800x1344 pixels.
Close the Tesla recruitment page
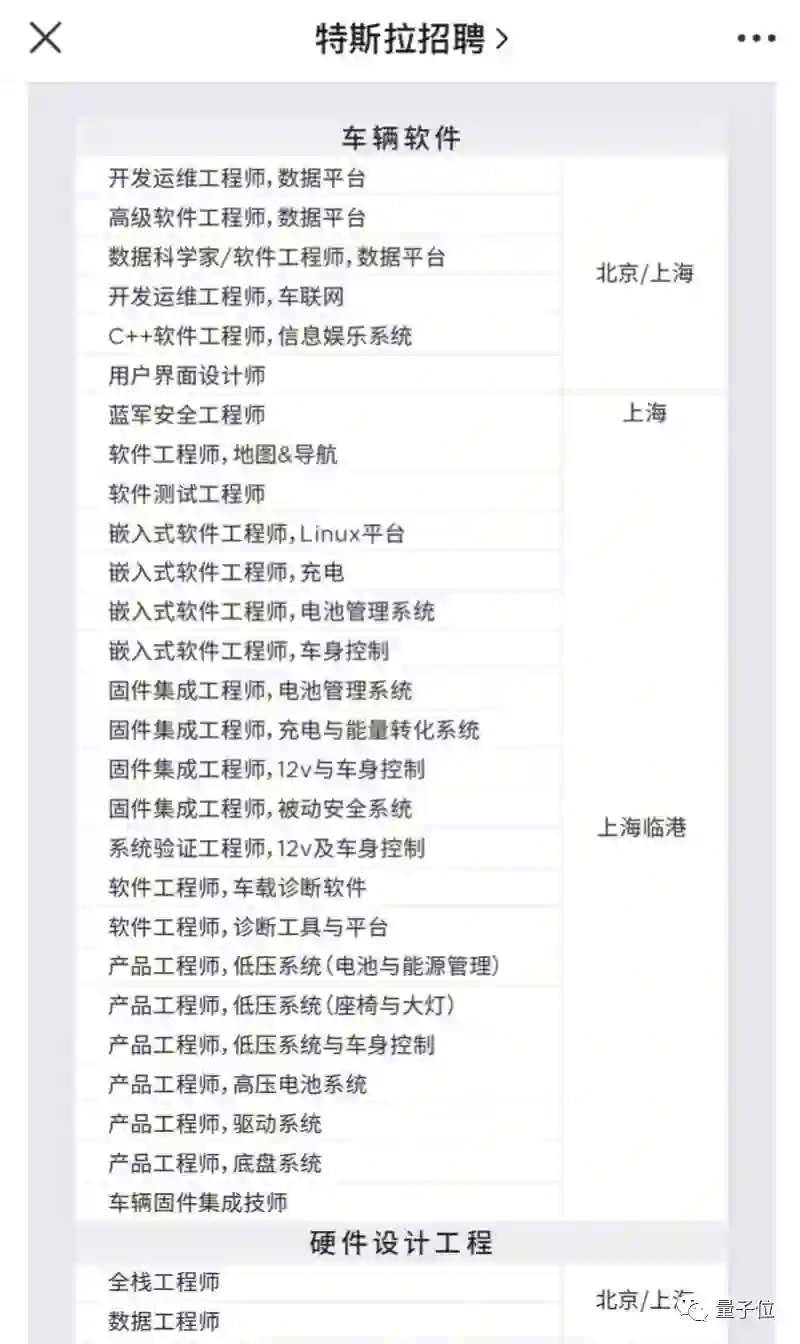(x=46, y=38)
